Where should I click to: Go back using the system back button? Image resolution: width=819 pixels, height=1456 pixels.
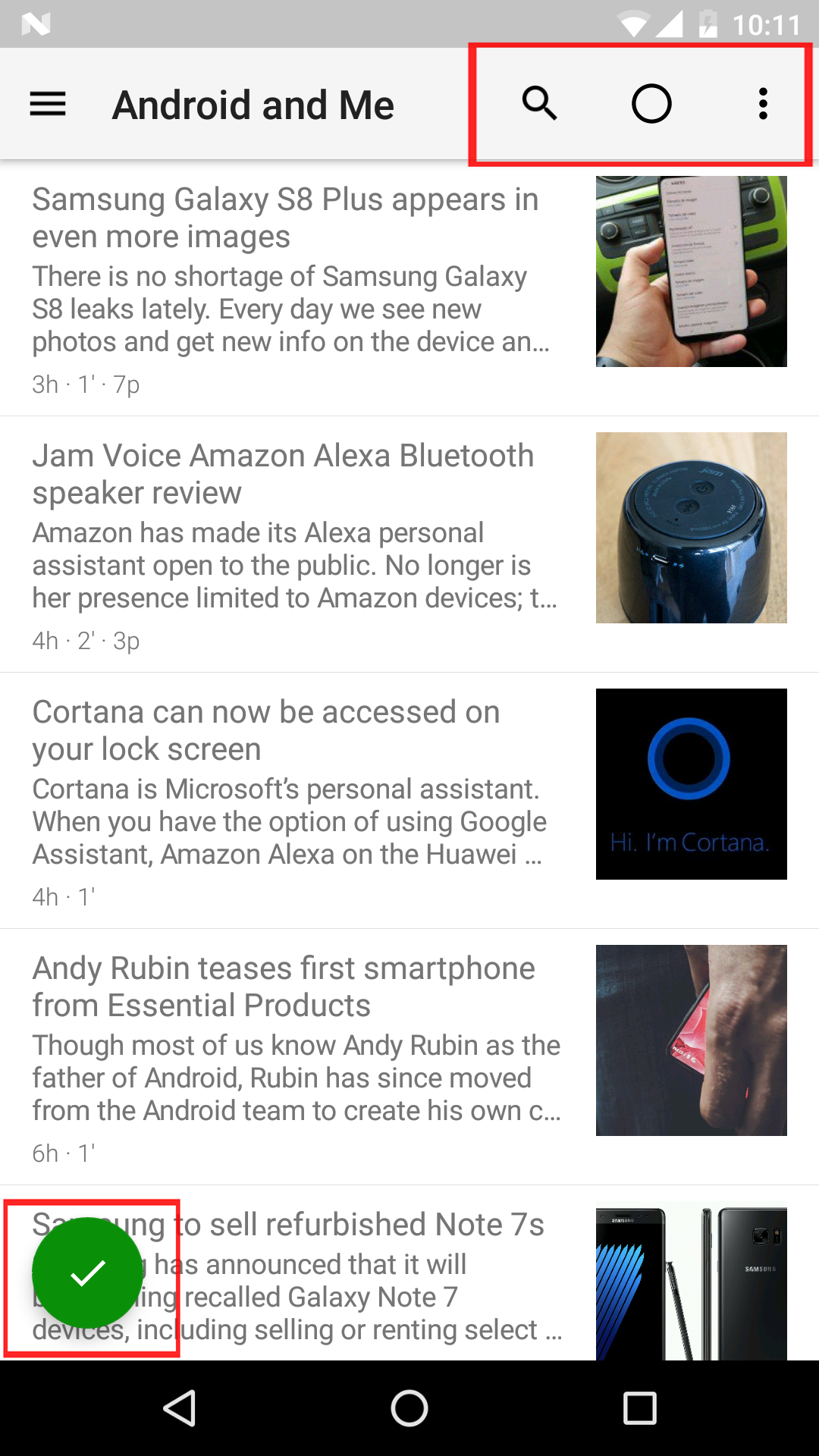180,1408
